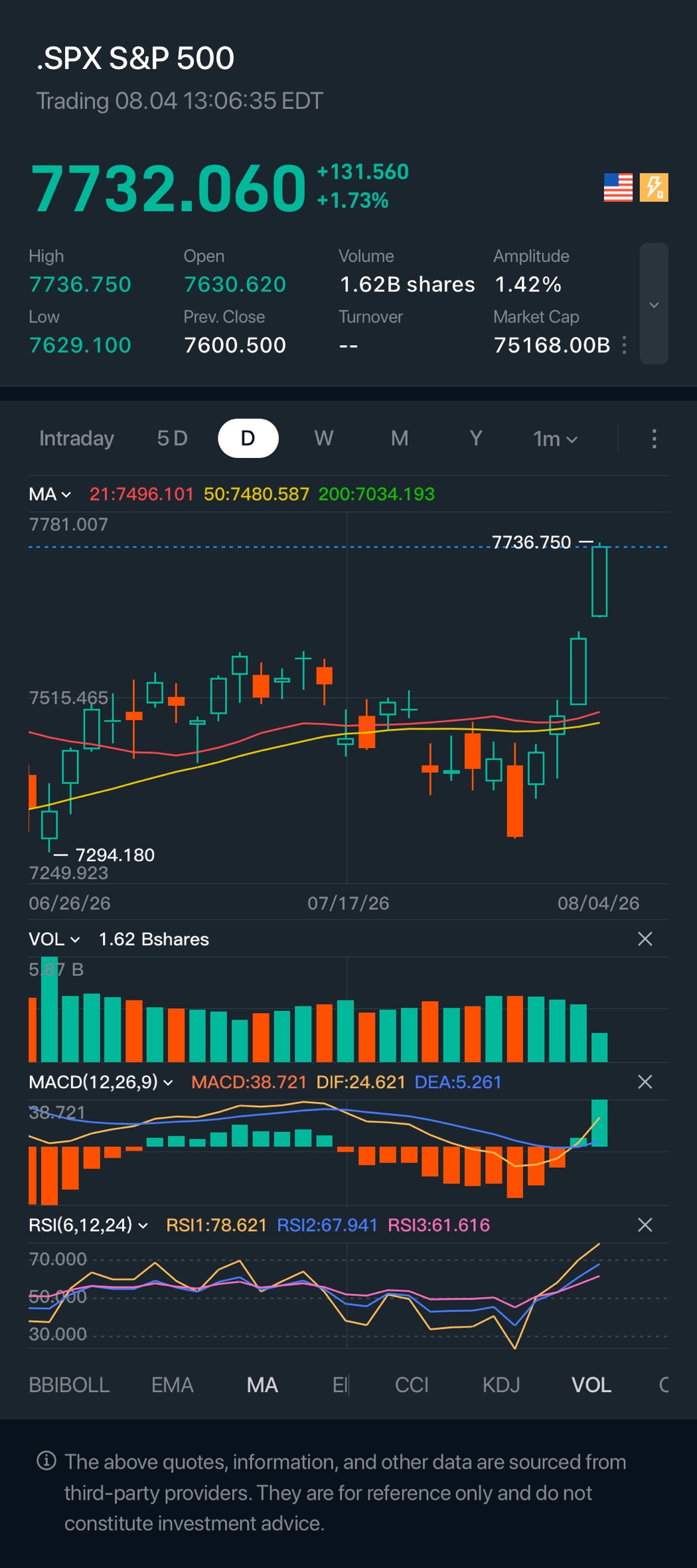Screen dimensions: 697x1568
Task: Enable the KDJ indicator
Action: [x=501, y=1385]
